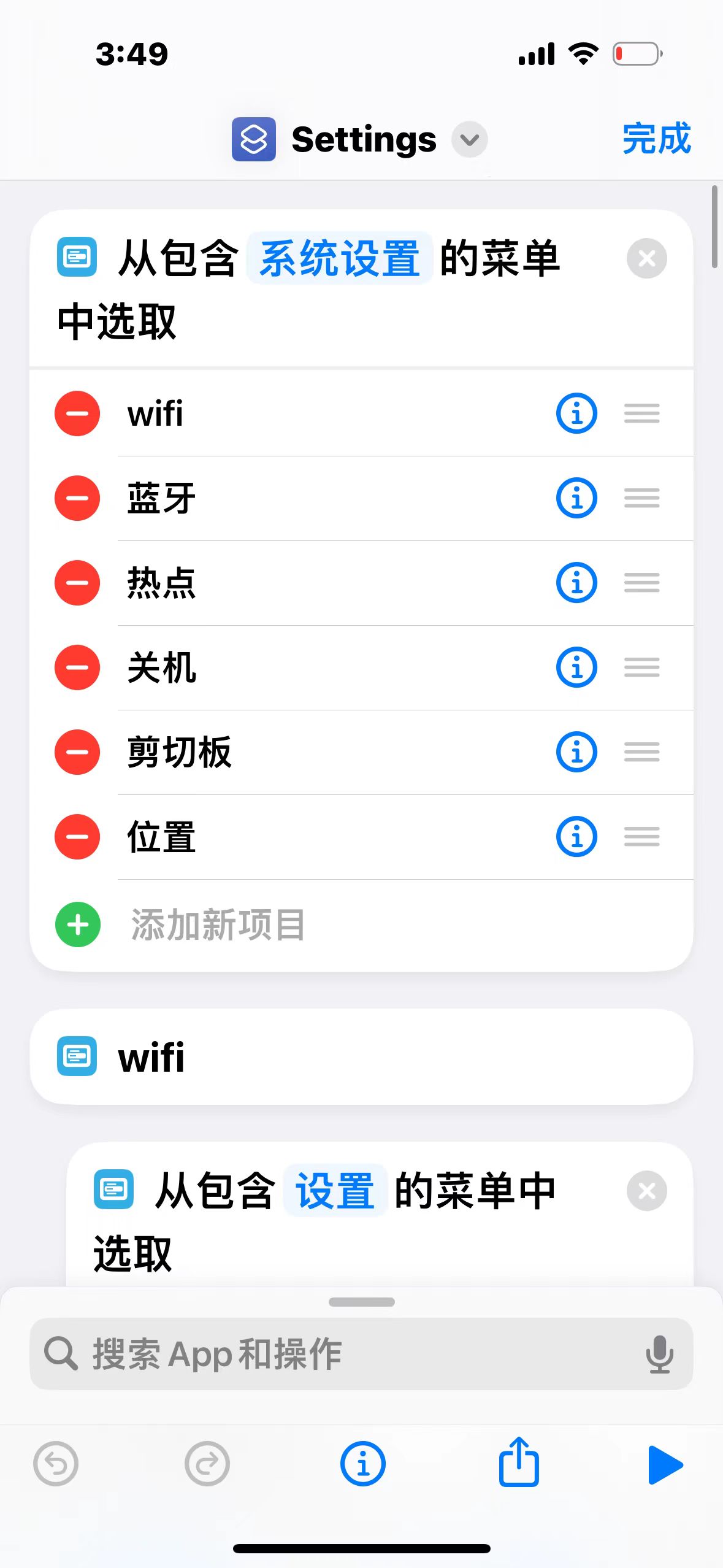This screenshot has width=723, height=1568.
Task: Show info for the 关机 item
Action: click(x=576, y=667)
